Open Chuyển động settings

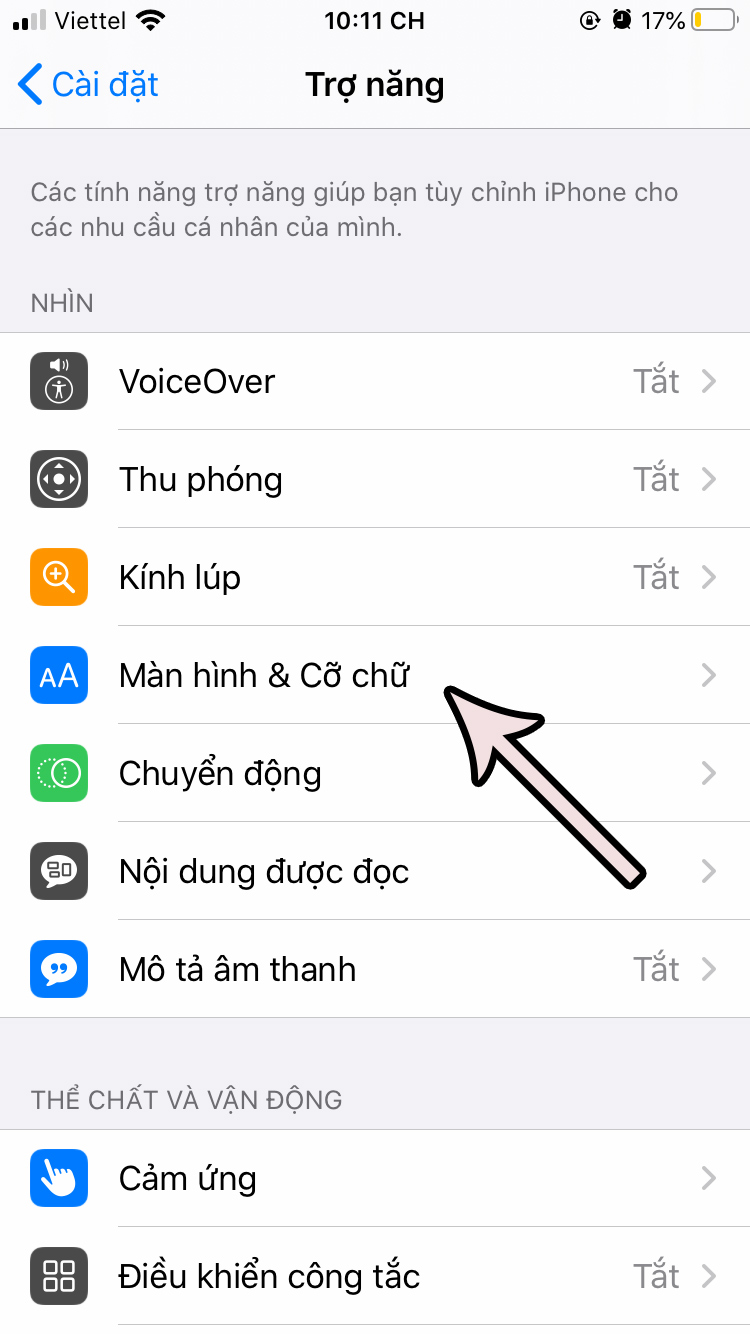point(375,773)
